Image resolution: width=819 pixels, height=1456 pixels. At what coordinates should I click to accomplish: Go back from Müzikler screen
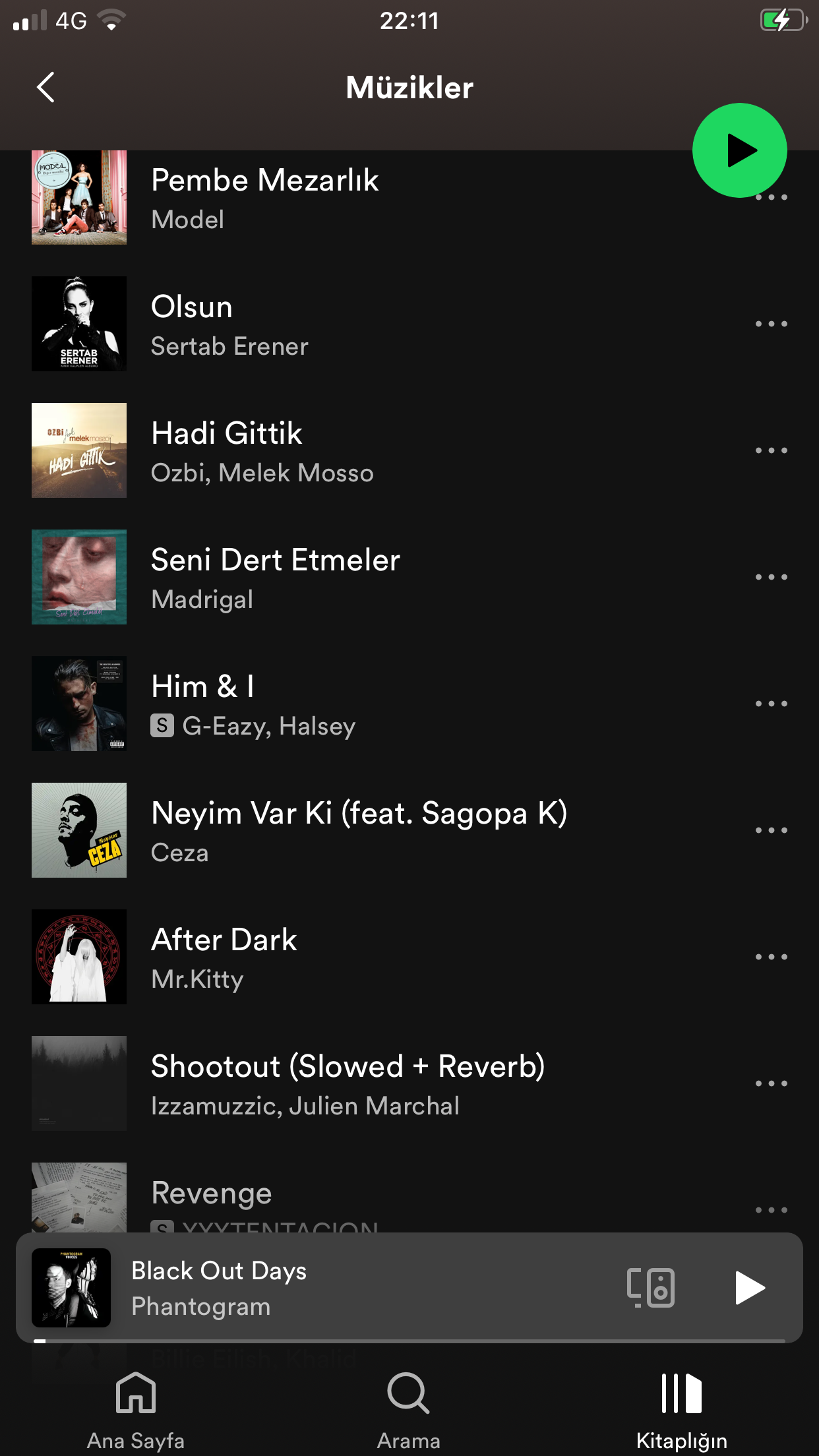coord(45,87)
